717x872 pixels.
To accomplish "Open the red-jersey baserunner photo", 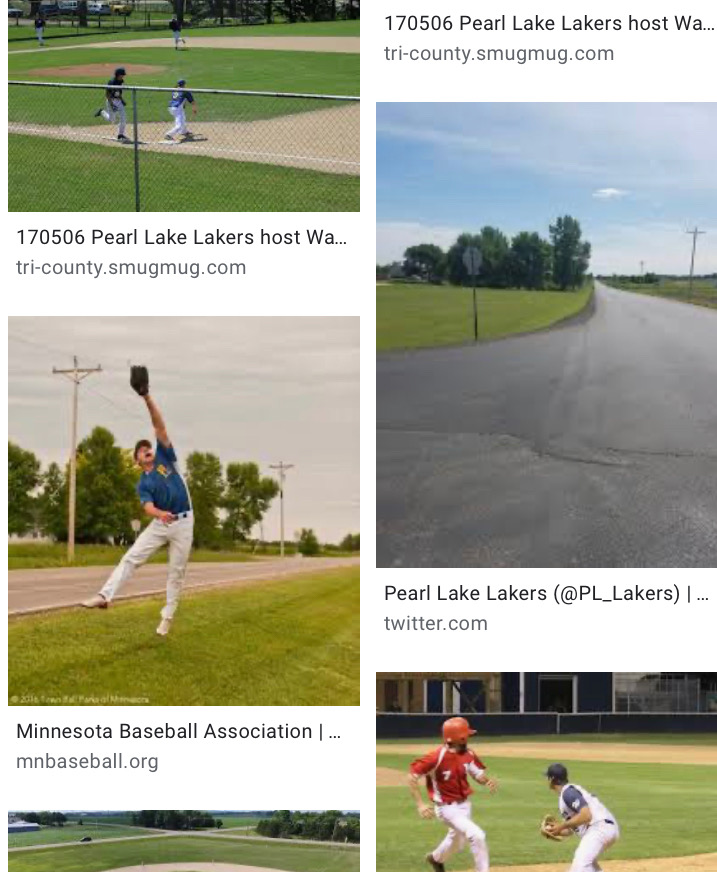I will coord(546,771).
